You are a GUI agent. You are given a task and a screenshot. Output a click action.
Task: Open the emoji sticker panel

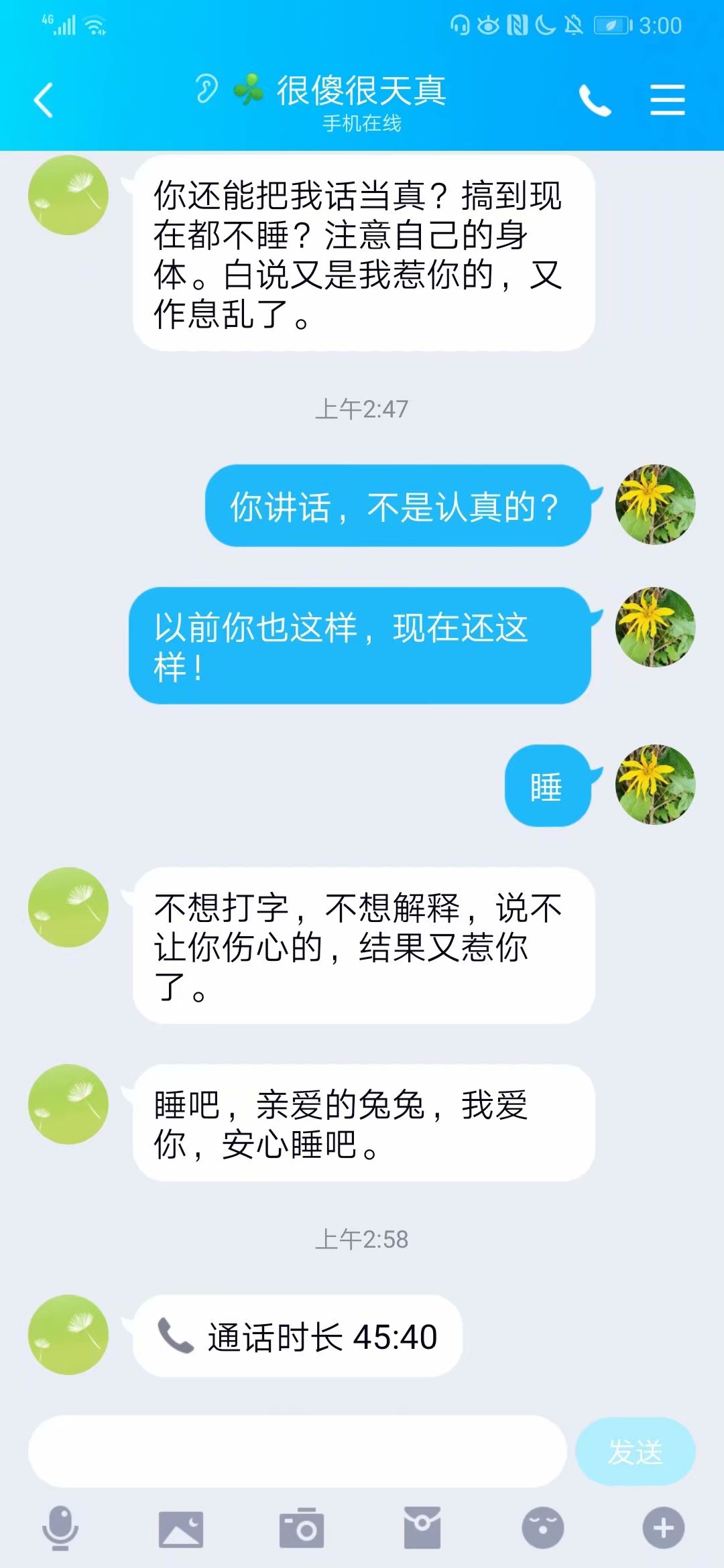pyautogui.click(x=543, y=1528)
